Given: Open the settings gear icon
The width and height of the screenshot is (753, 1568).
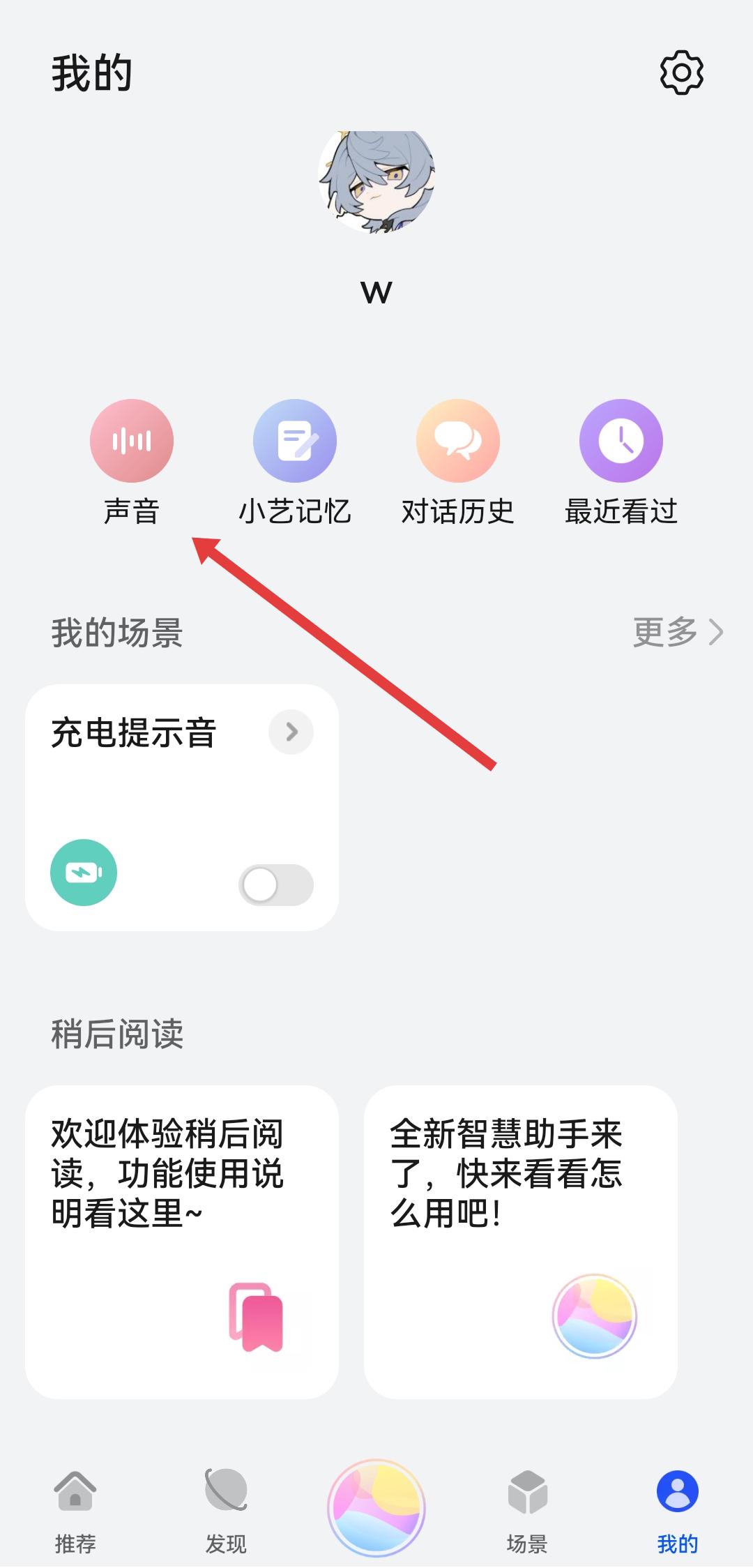Looking at the screenshot, I should [681, 73].
